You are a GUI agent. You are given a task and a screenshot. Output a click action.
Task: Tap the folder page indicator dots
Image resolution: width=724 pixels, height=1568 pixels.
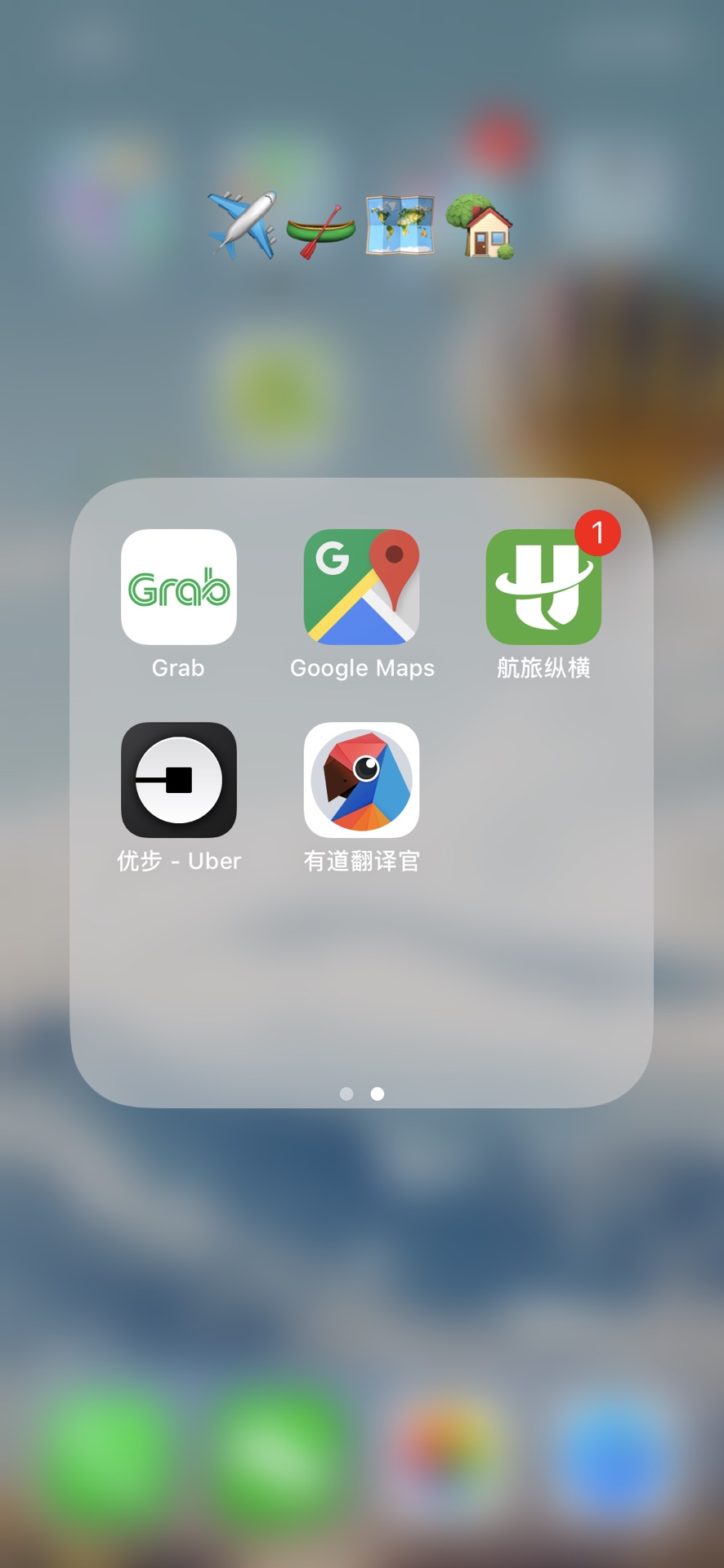[361, 1094]
